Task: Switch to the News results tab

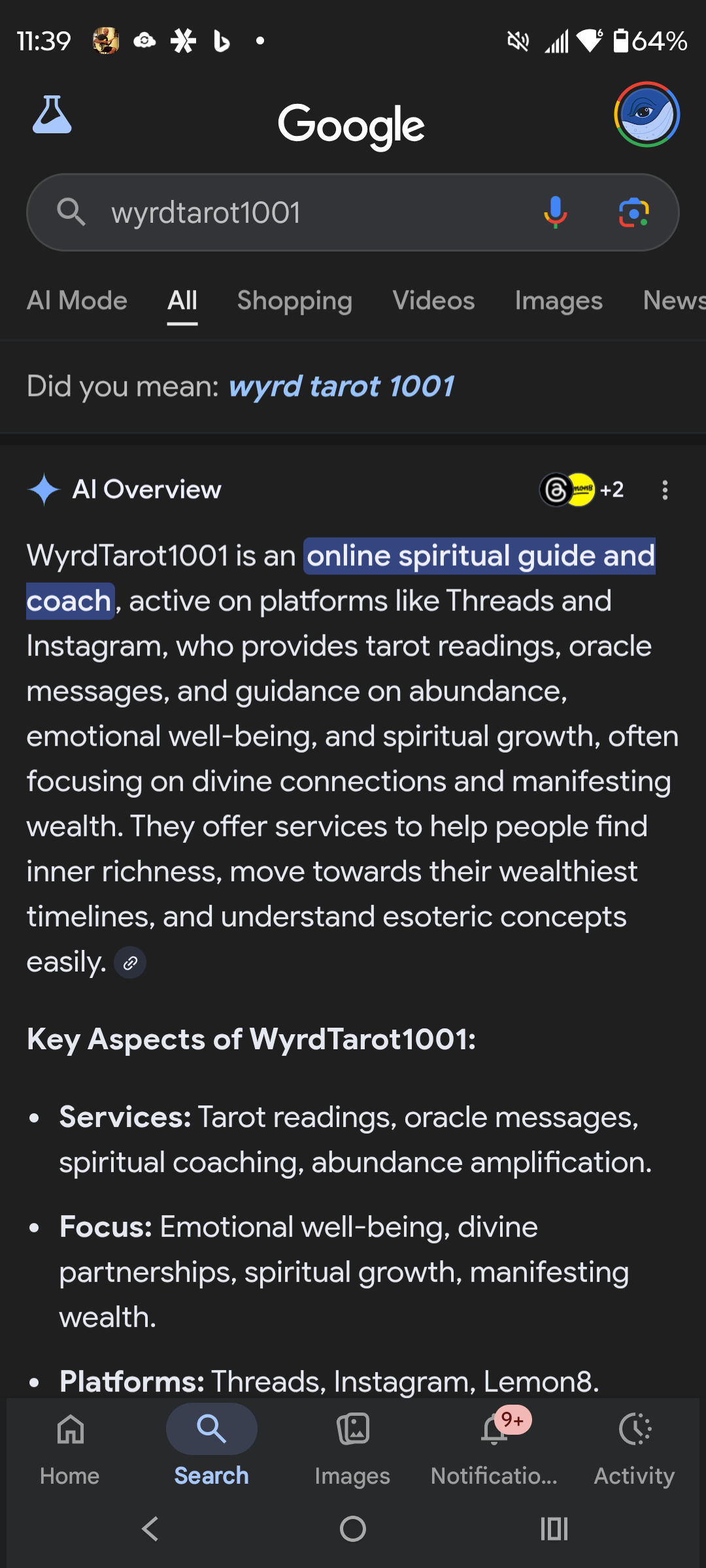Action: coord(673,301)
